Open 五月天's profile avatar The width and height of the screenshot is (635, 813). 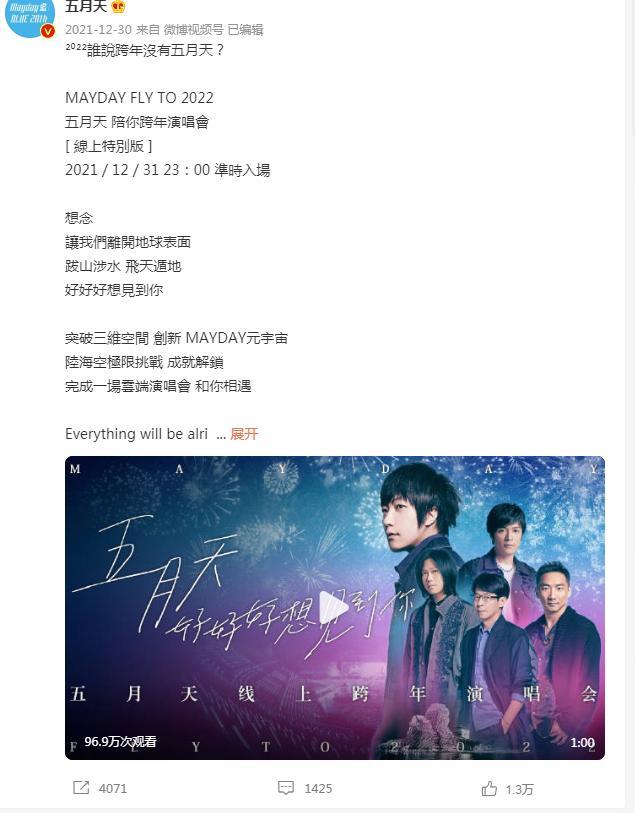30,15
